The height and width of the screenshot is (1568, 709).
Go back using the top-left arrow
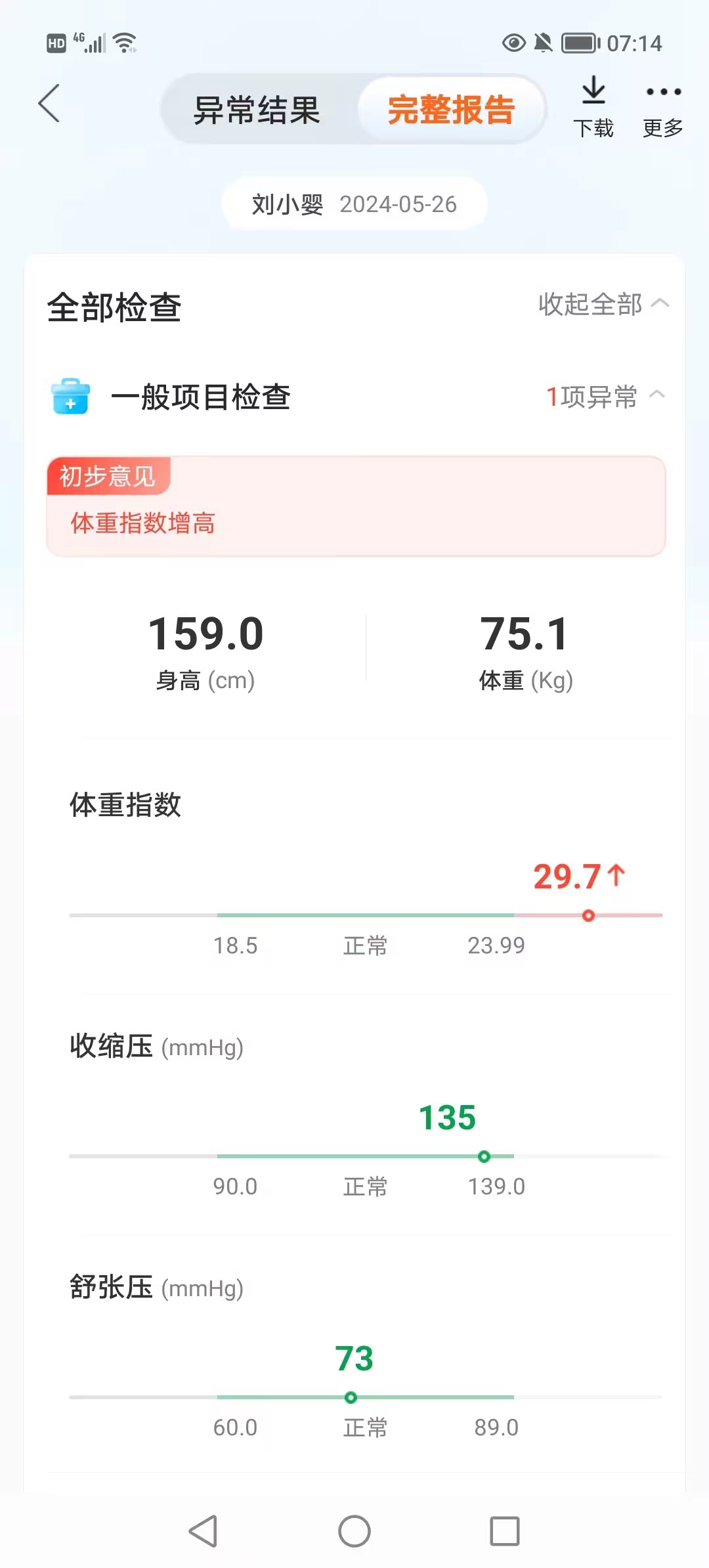pyautogui.click(x=49, y=104)
